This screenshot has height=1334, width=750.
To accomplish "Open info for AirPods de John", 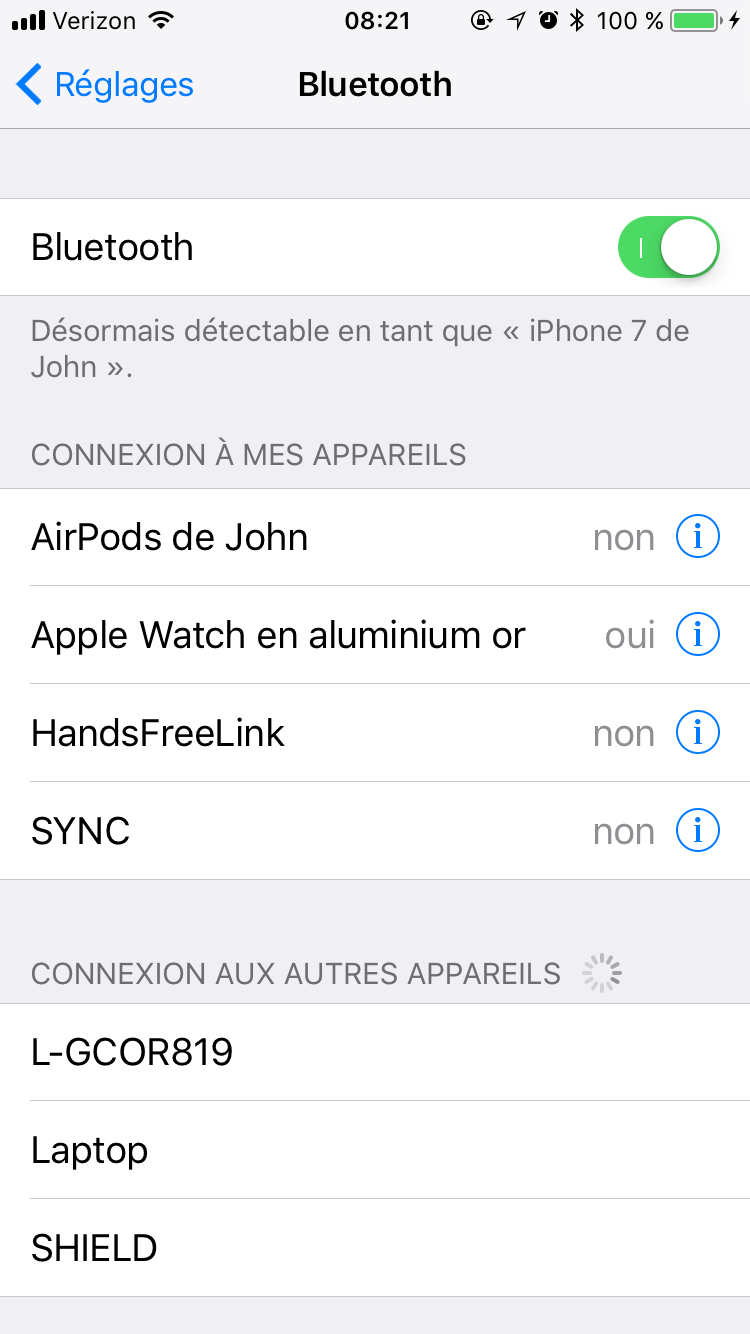I will [698, 538].
